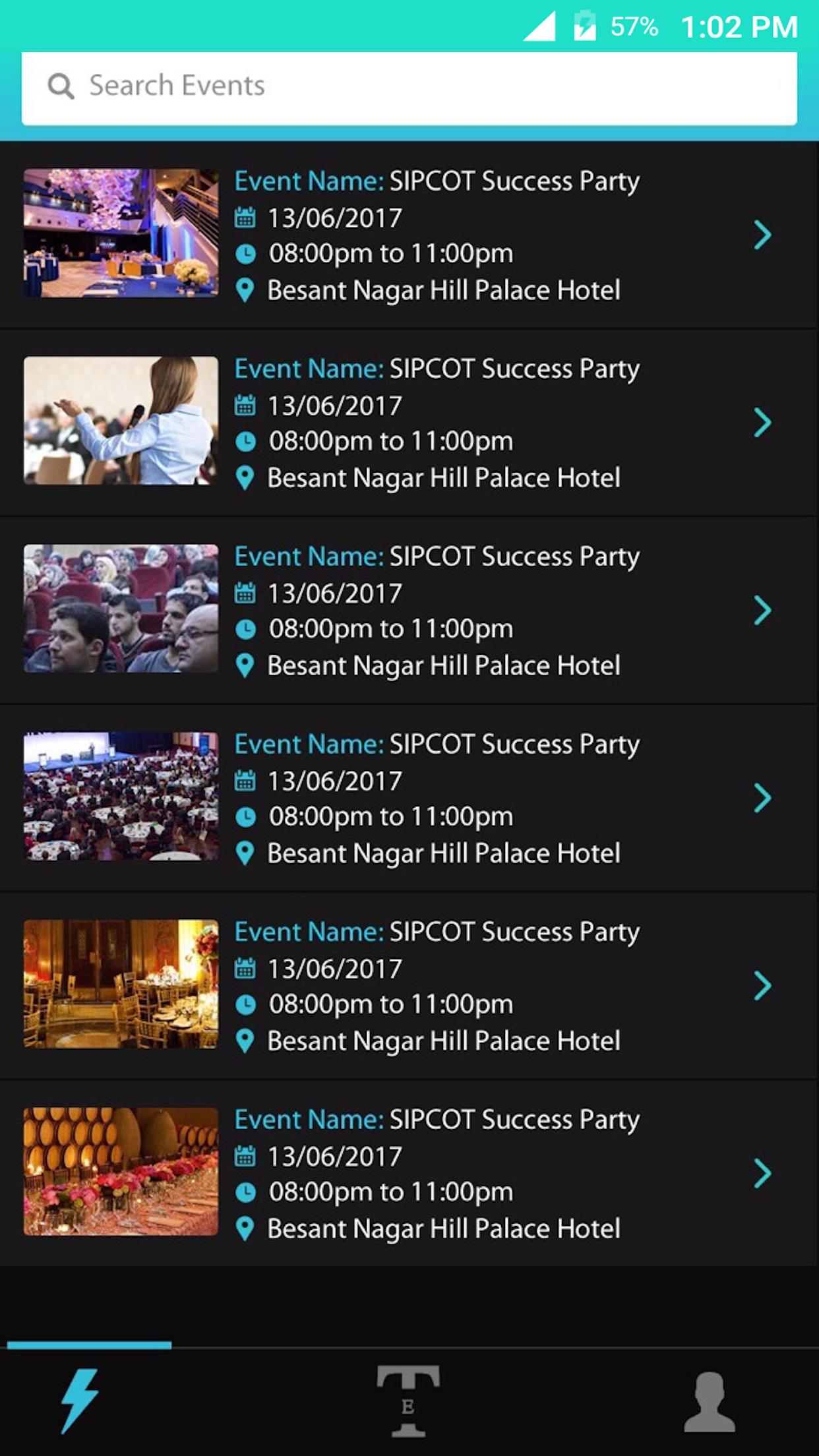
Task: Tap the clock icon on the fifth event
Action: (x=247, y=1004)
